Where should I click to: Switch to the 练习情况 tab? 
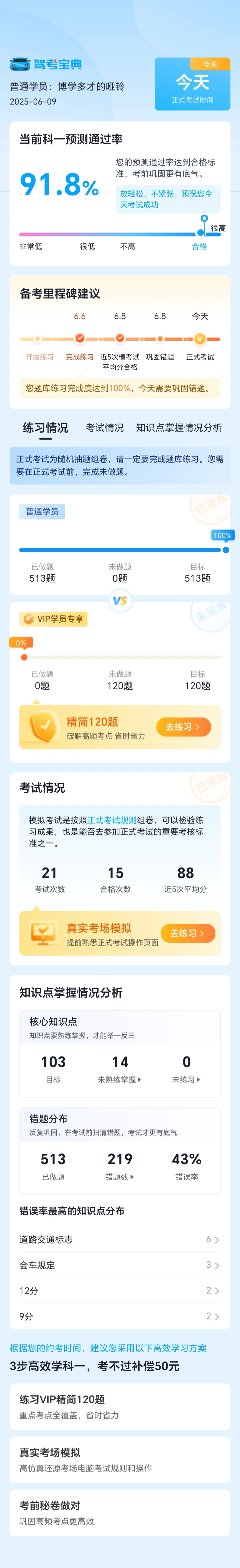coord(45,427)
